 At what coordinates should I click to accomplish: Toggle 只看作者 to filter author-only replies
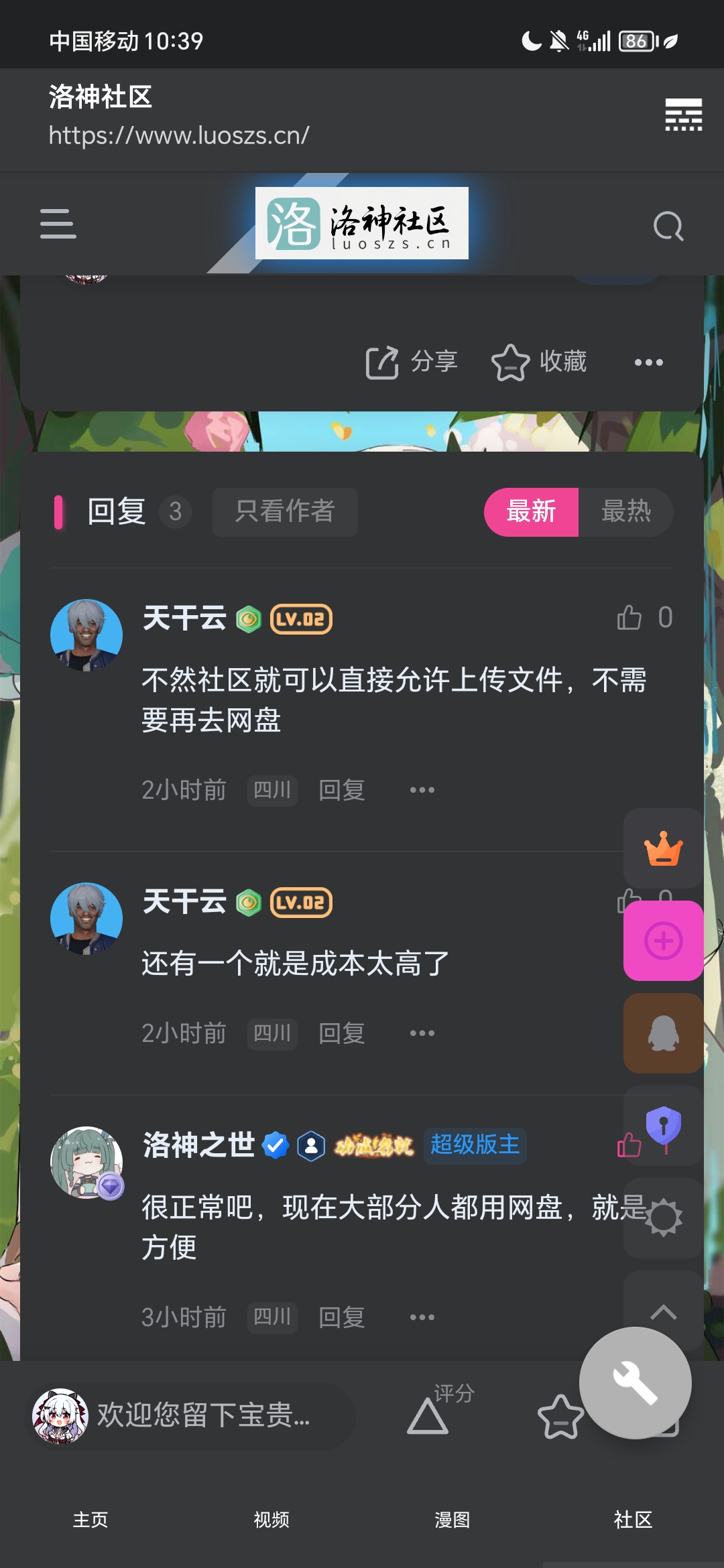coord(284,511)
